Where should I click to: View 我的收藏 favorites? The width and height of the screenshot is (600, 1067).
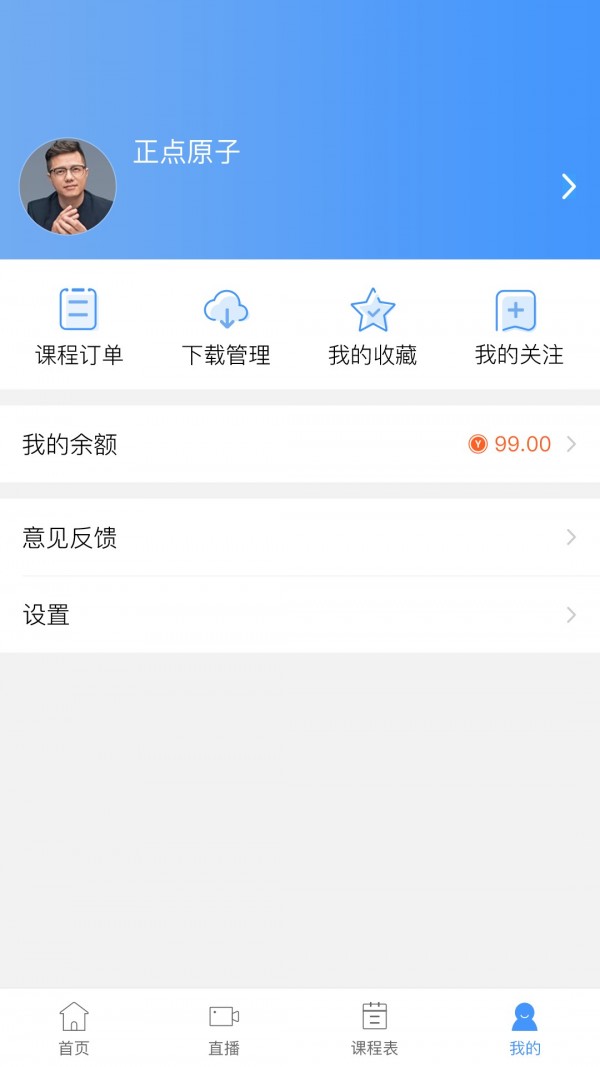coord(373,327)
